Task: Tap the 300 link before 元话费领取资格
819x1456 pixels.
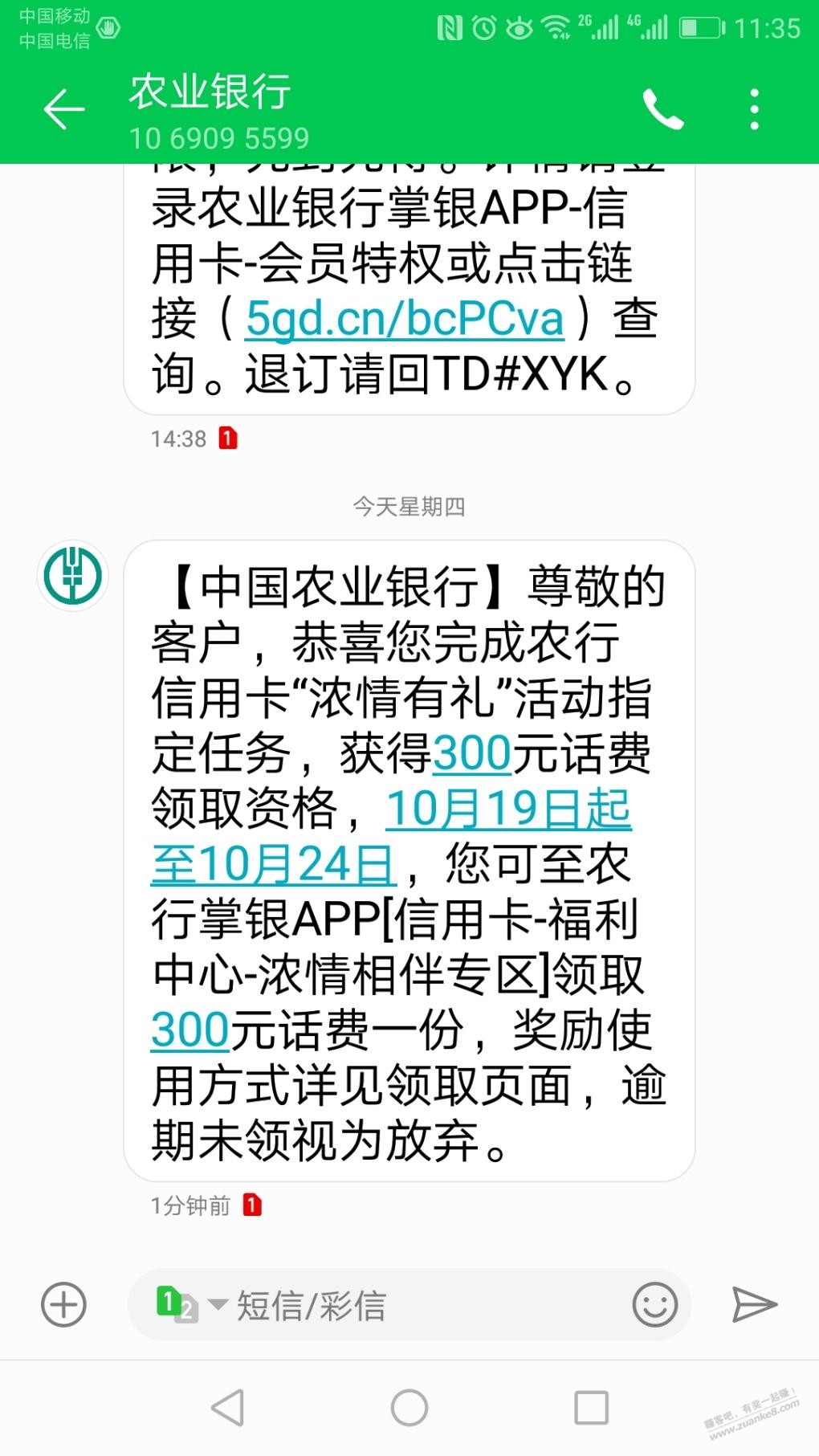Action: pyautogui.click(x=472, y=753)
